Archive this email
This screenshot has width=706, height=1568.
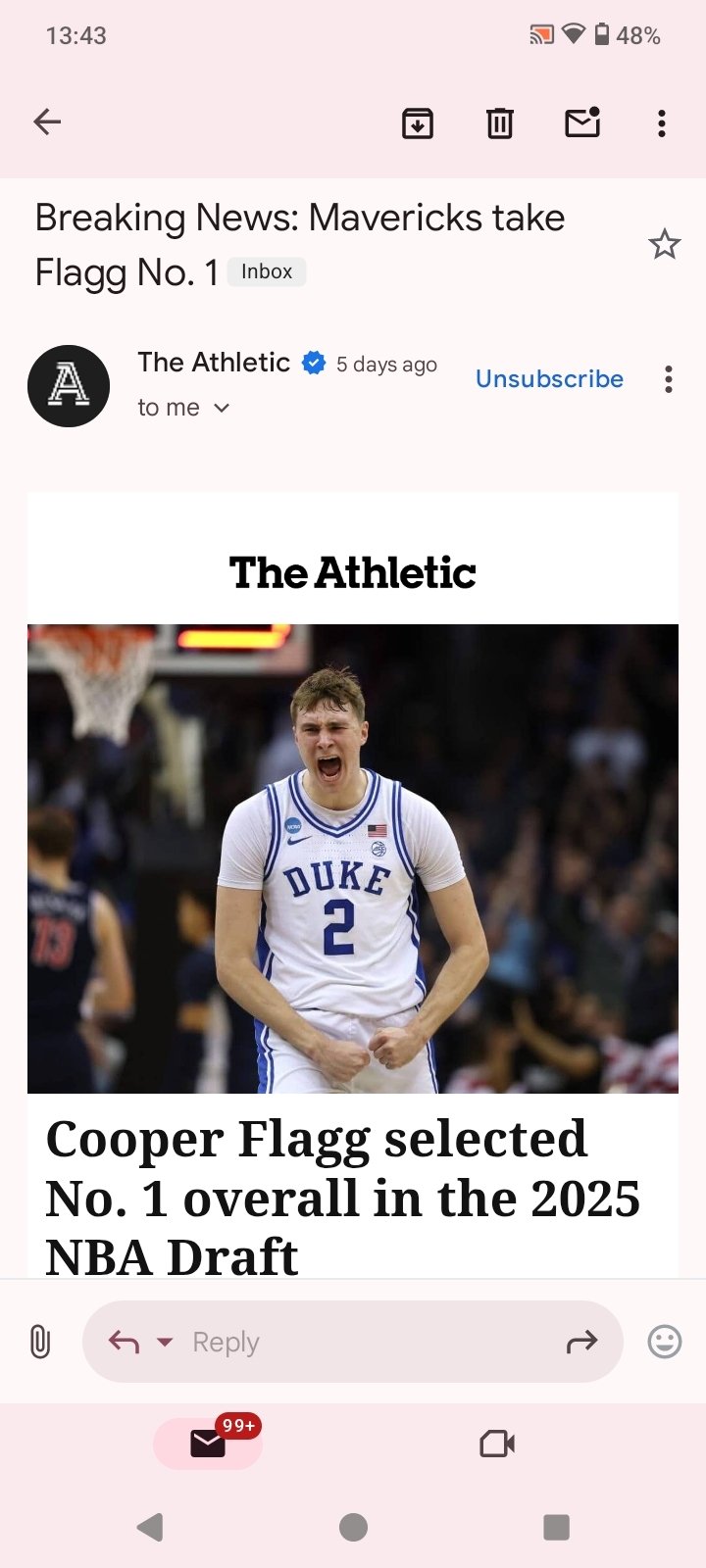click(418, 122)
